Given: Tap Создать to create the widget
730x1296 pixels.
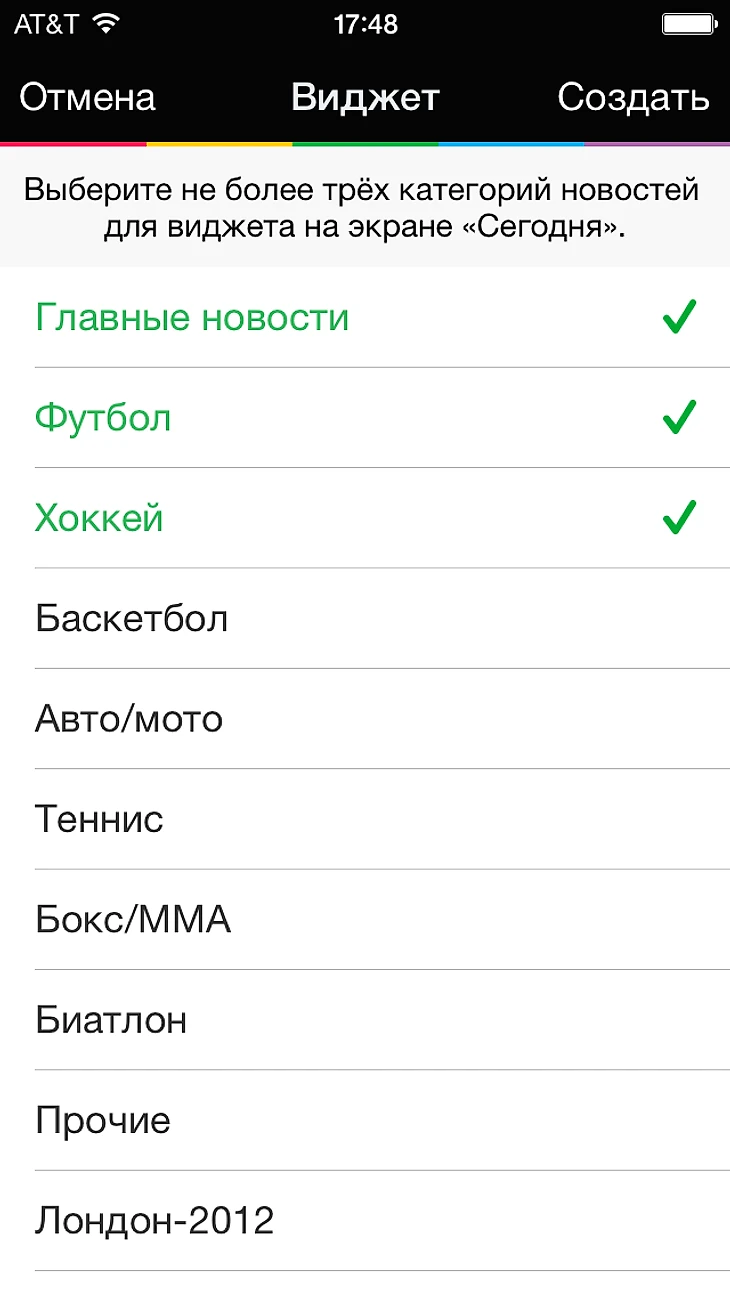Looking at the screenshot, I should 633,98.
